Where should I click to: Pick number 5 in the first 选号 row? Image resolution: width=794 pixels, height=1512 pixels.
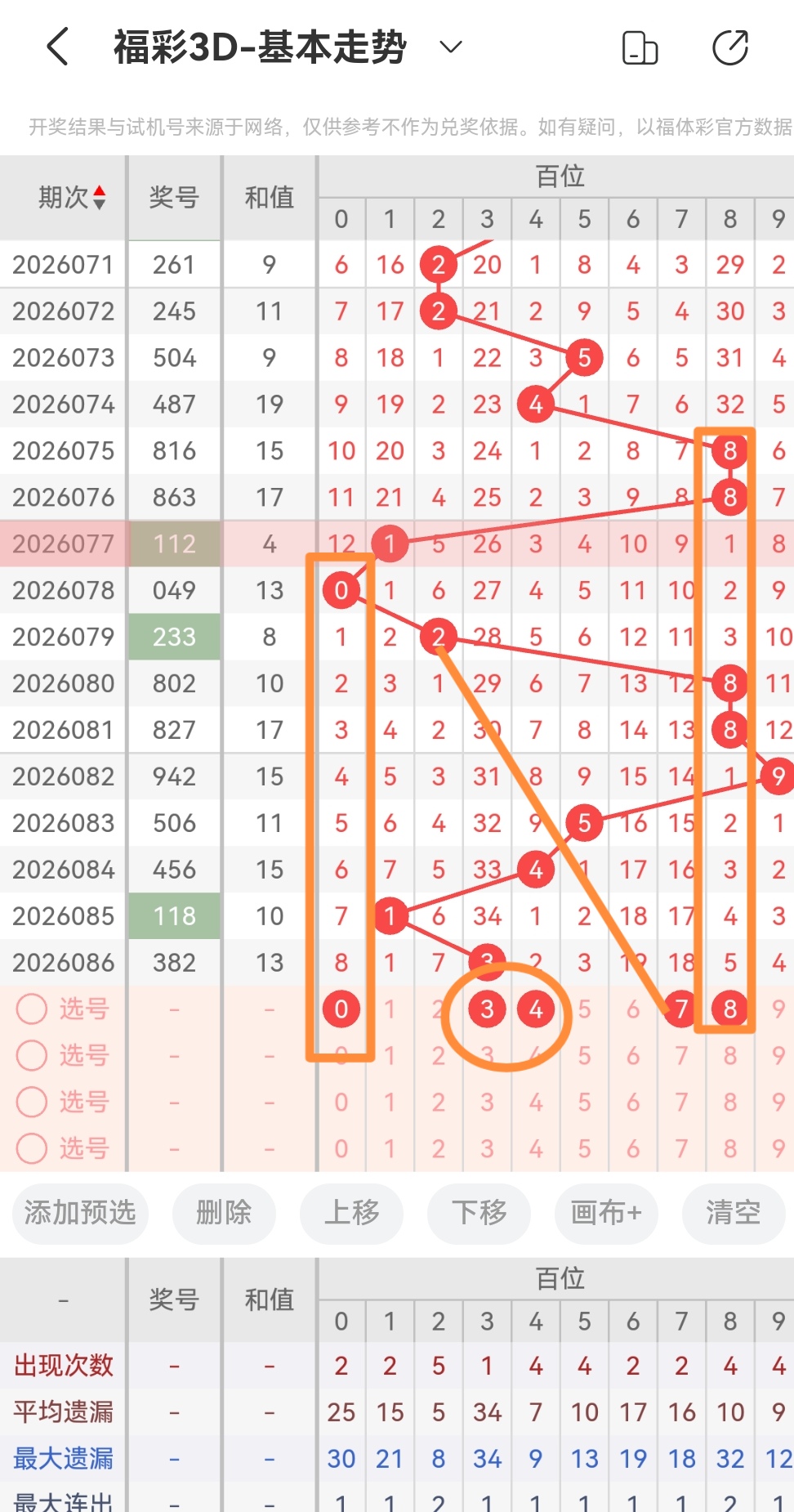584,1009
